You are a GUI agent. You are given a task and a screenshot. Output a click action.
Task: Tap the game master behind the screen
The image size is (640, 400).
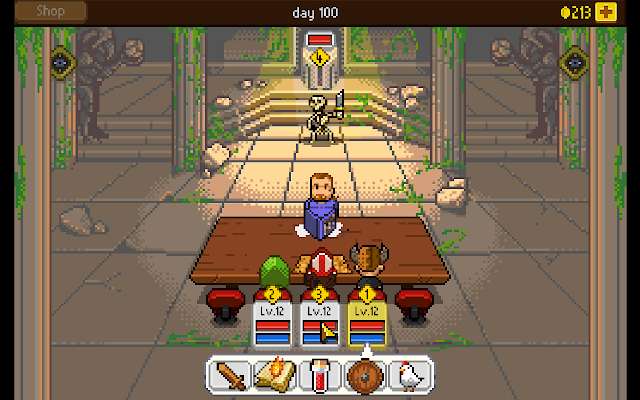tap(321, 206)
